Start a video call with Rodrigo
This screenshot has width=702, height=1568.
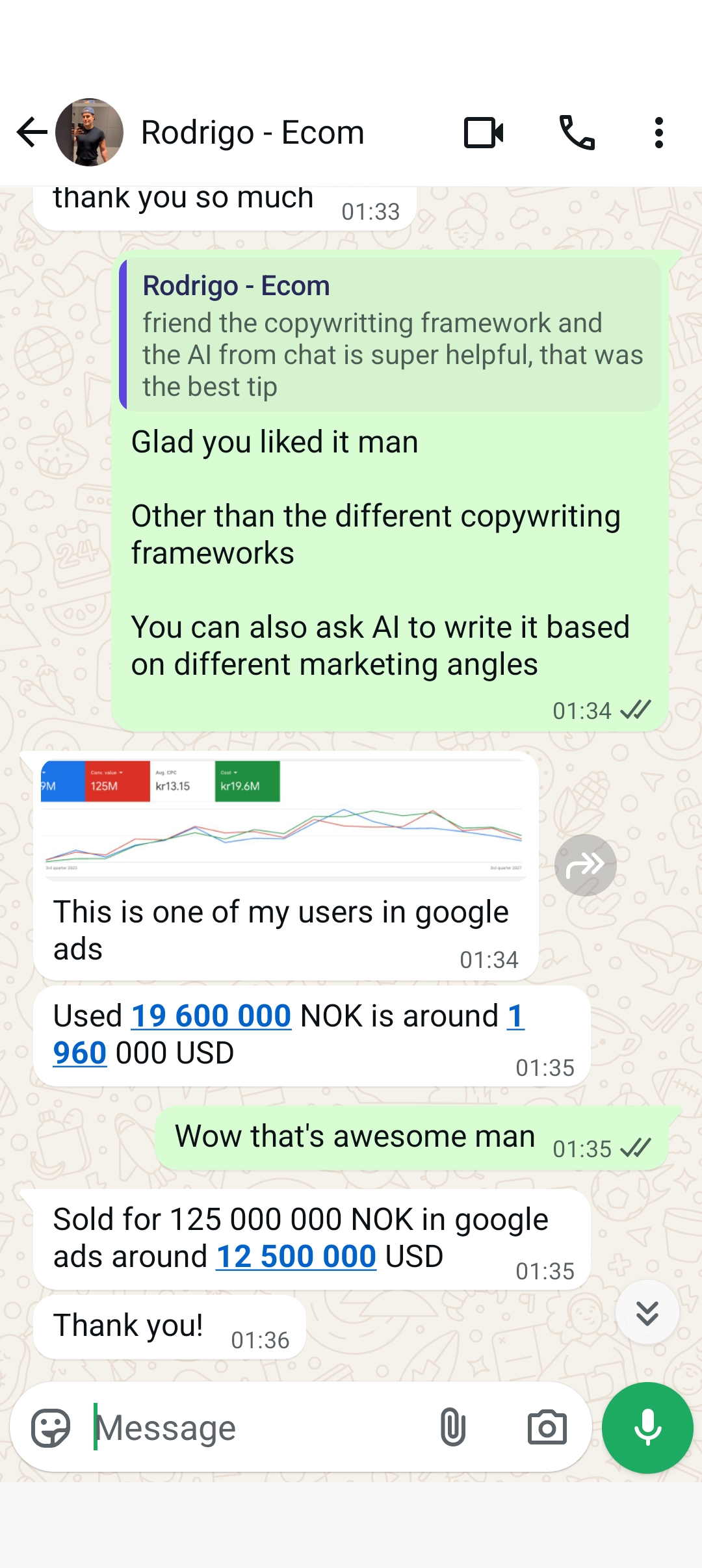coord(484,133)
